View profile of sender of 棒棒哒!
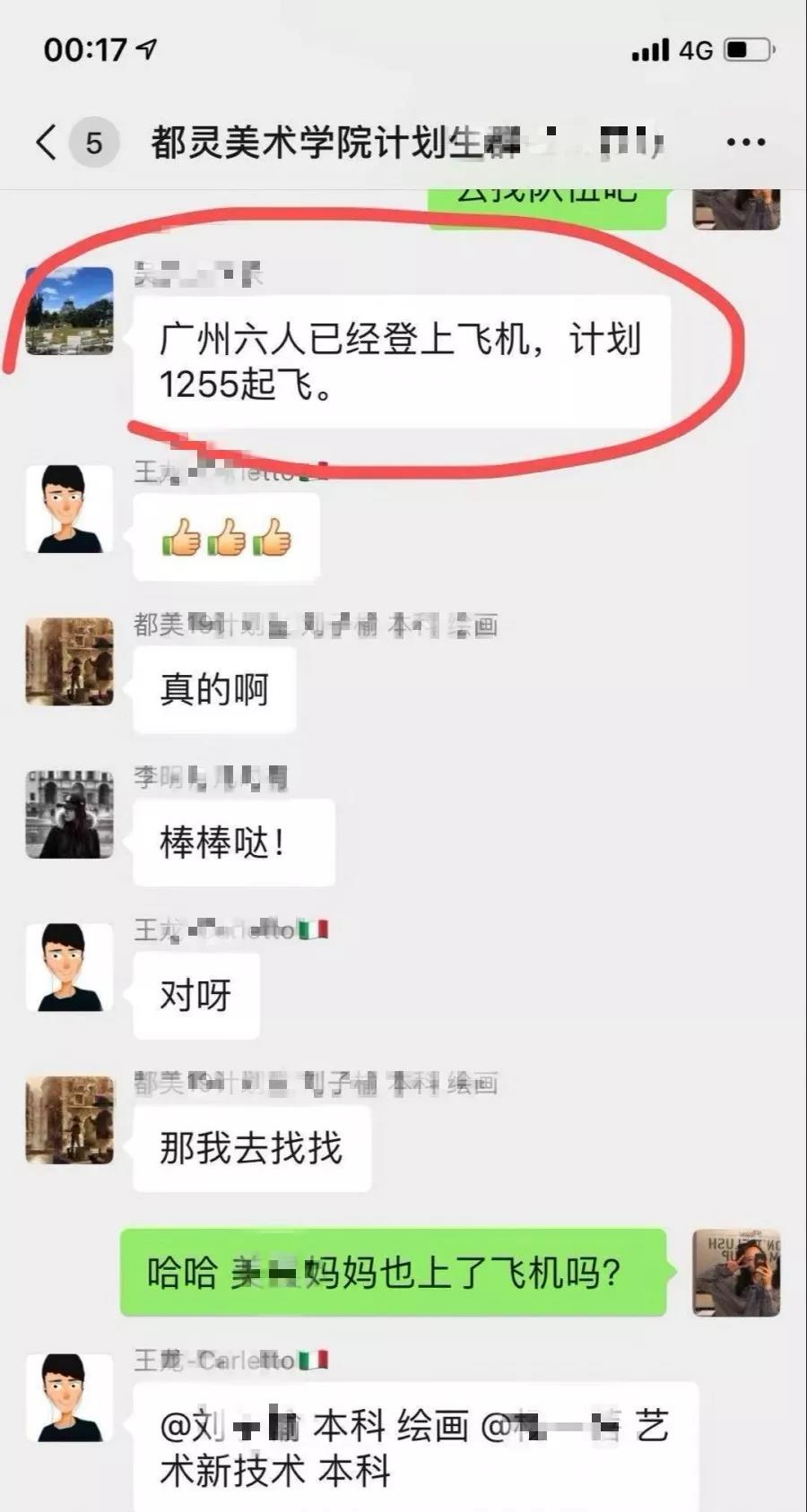 (x=70, y=815)
